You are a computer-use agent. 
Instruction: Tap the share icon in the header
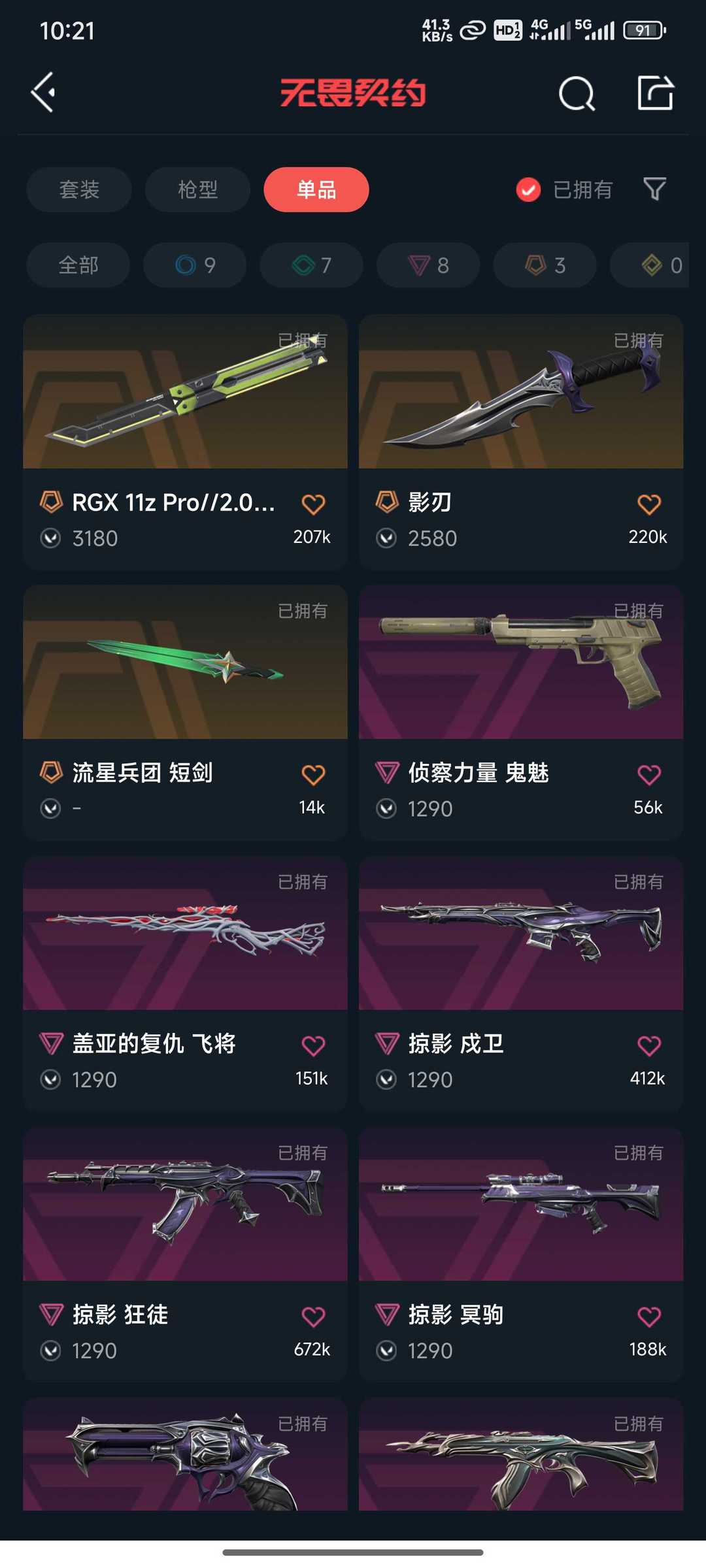click(x=655, y=93)
